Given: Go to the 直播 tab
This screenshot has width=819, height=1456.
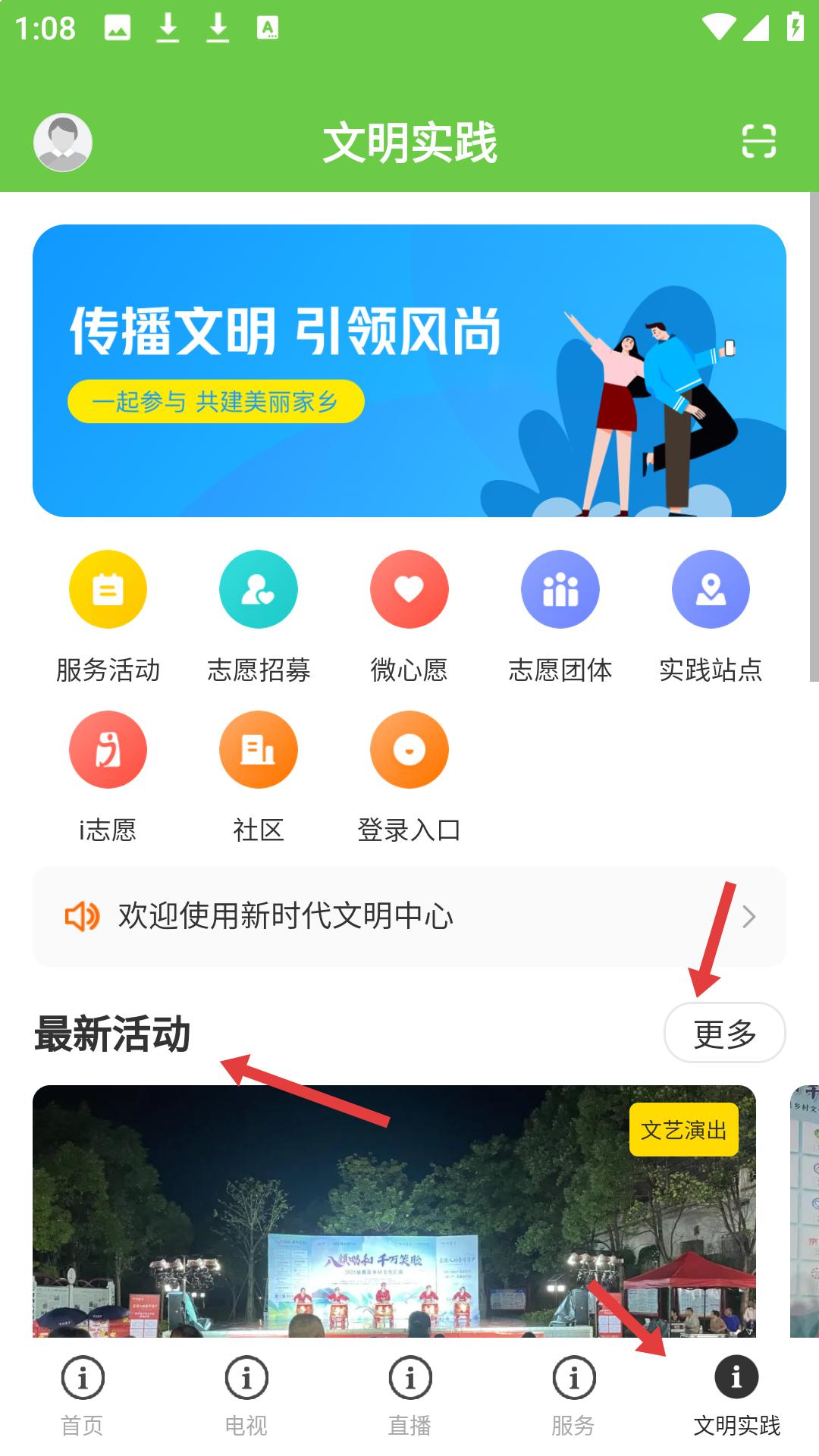Looking at the screenshot, I should pos(409,1395).
